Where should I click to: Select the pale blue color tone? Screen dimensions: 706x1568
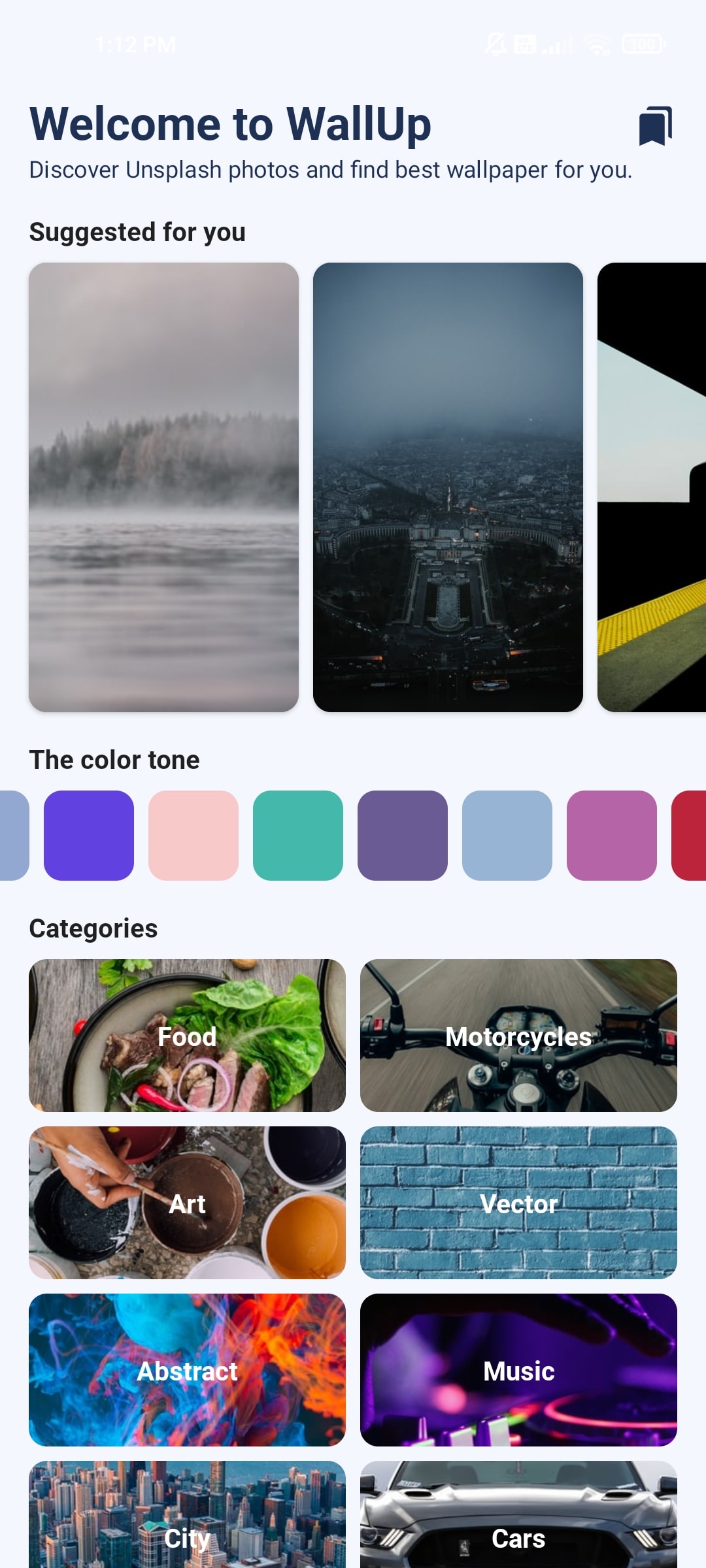pyautogui.click(x=507, y=836)
